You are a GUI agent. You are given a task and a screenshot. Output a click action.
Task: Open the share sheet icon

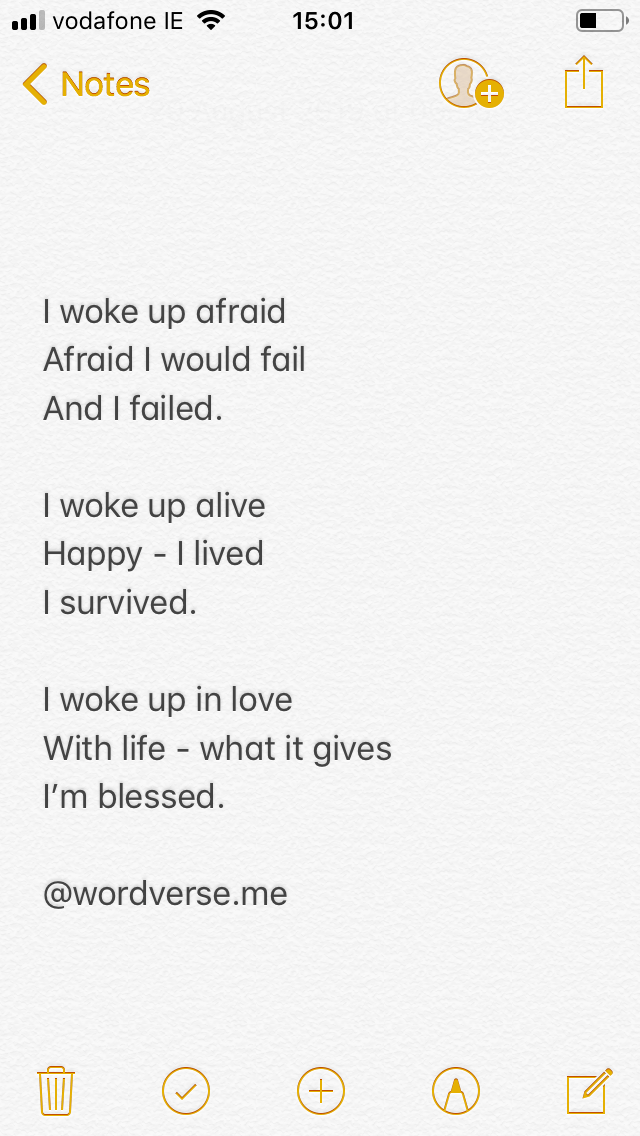coord(584,82)
